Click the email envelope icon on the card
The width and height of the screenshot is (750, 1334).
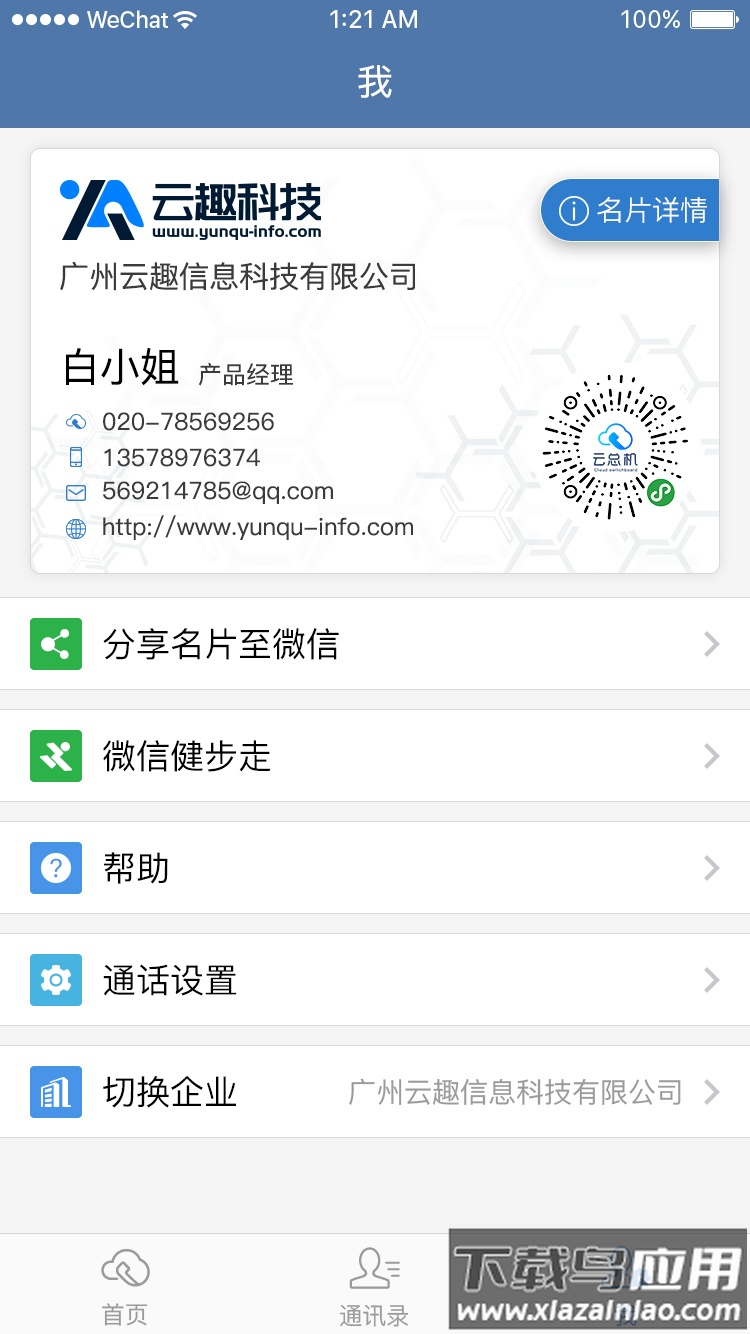(x=76, y=491)
